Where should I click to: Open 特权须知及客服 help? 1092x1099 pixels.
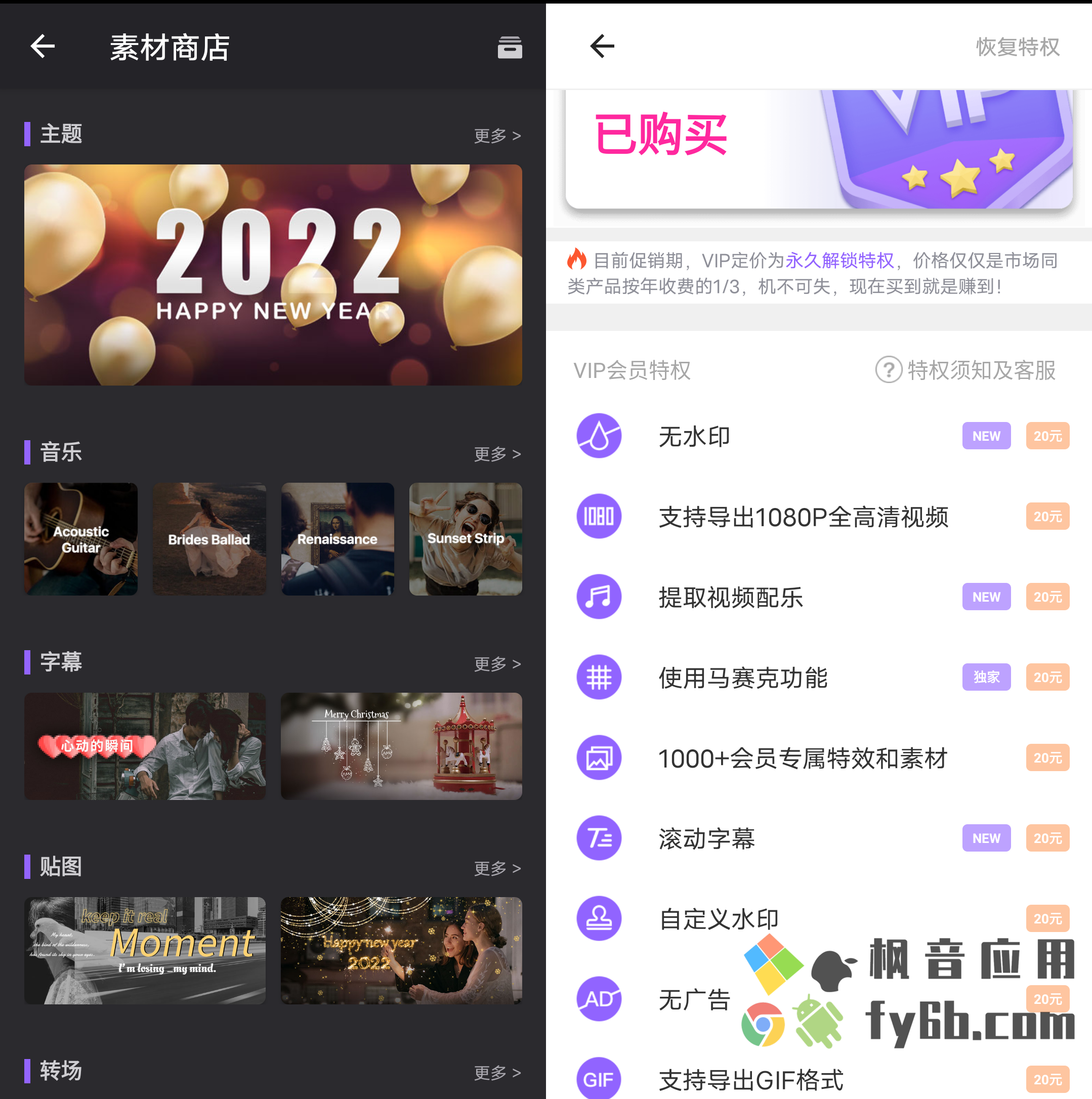click(x=965, y=370)
